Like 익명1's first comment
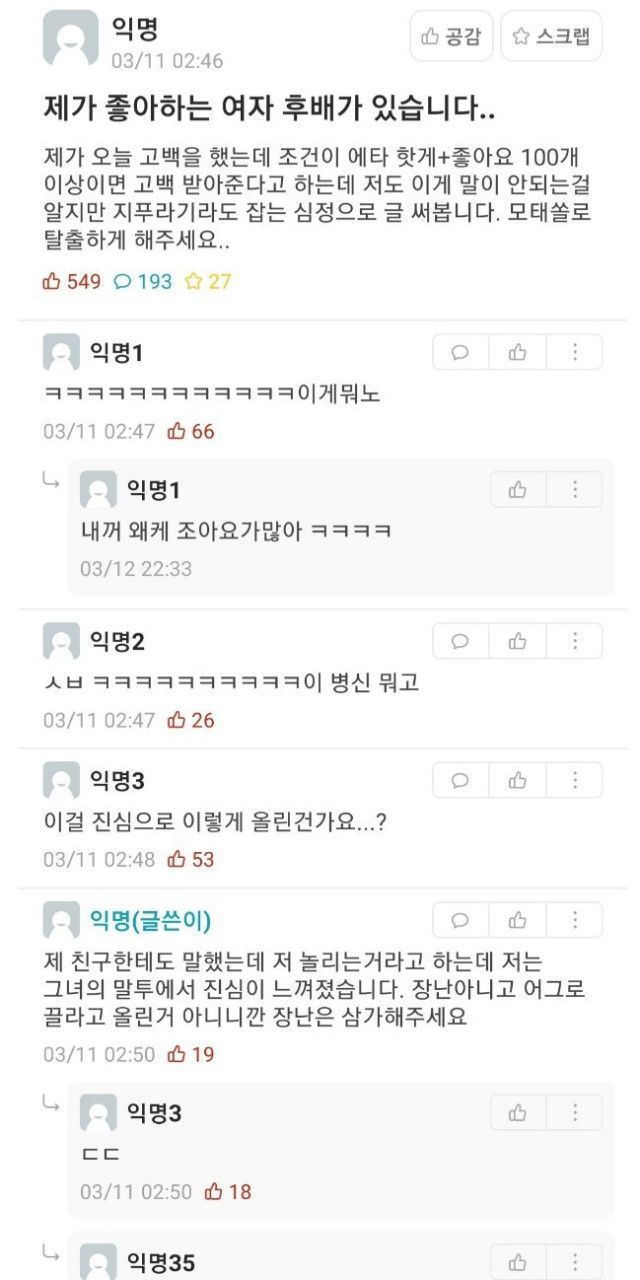640x1280 pixels. pyautogui.click(x=518, y=353)
